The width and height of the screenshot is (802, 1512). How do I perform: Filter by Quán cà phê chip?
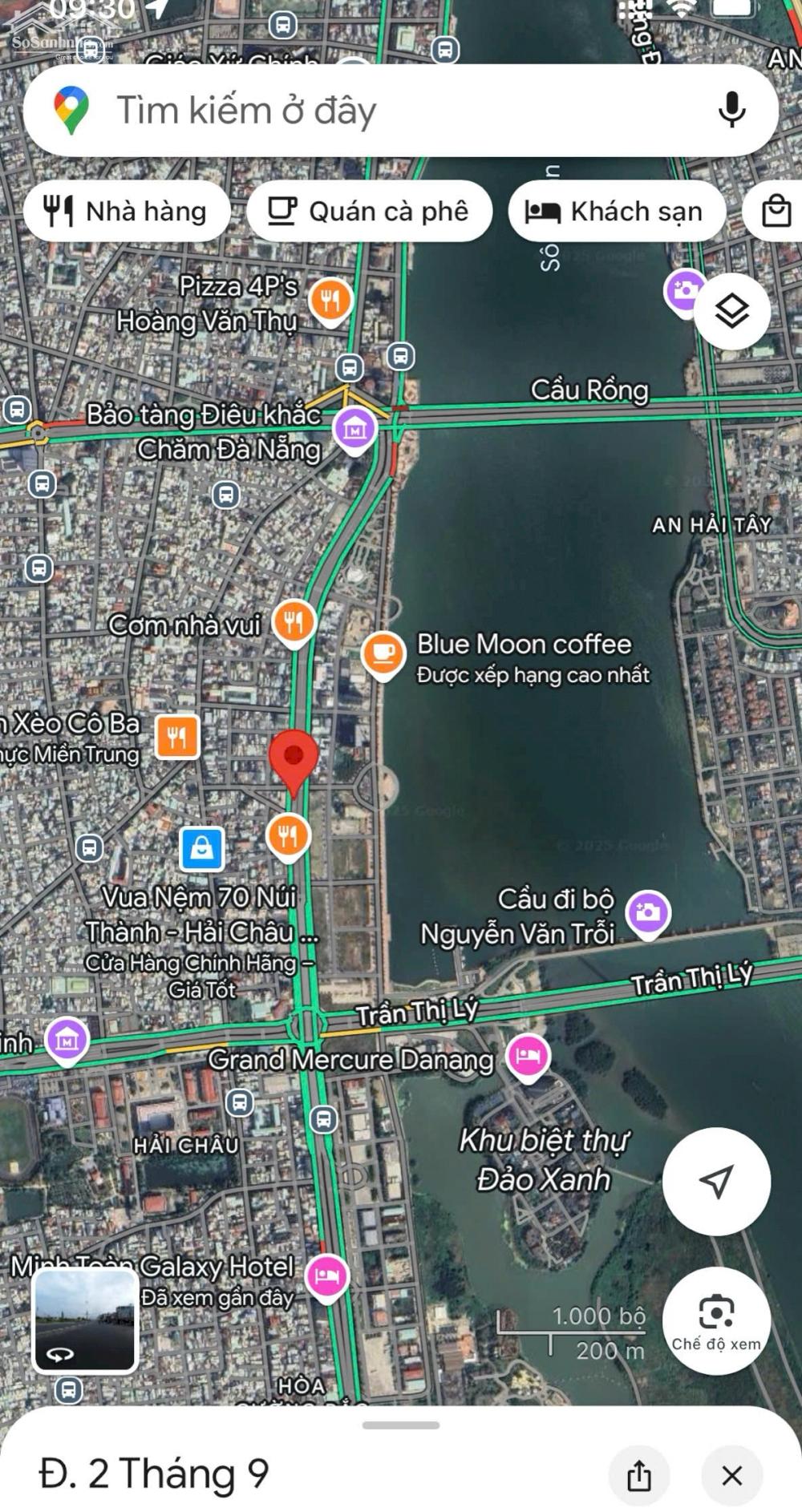click(x=369, y=211)
